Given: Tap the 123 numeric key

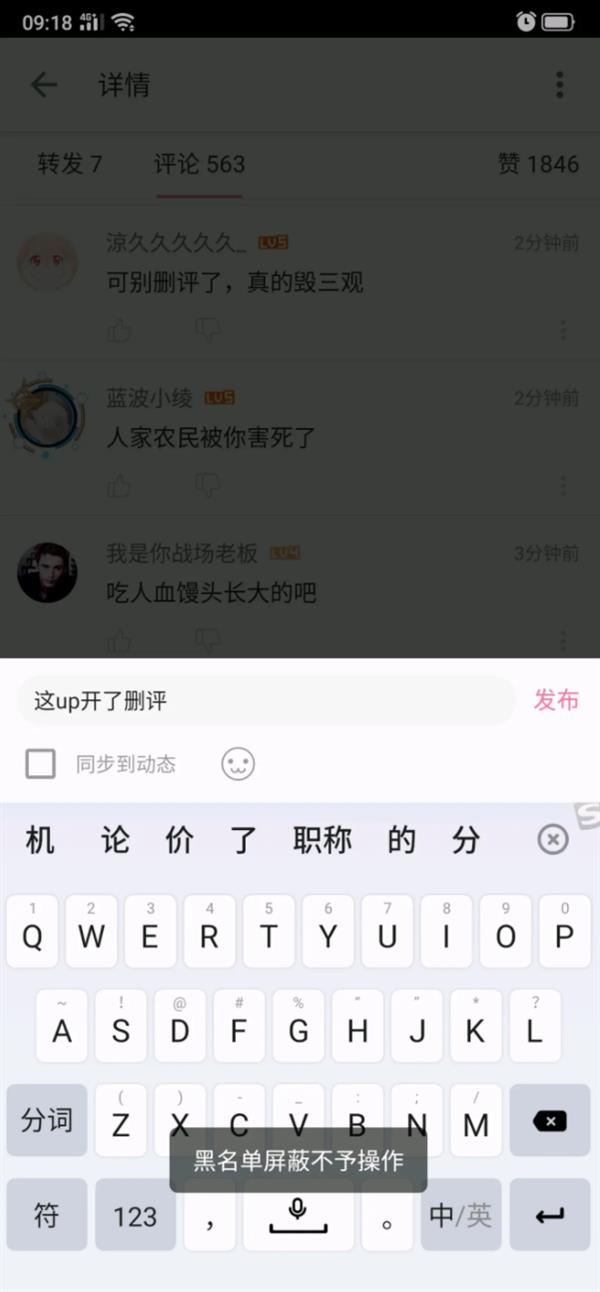Looking at the screenshot, I should point(135,1215).
